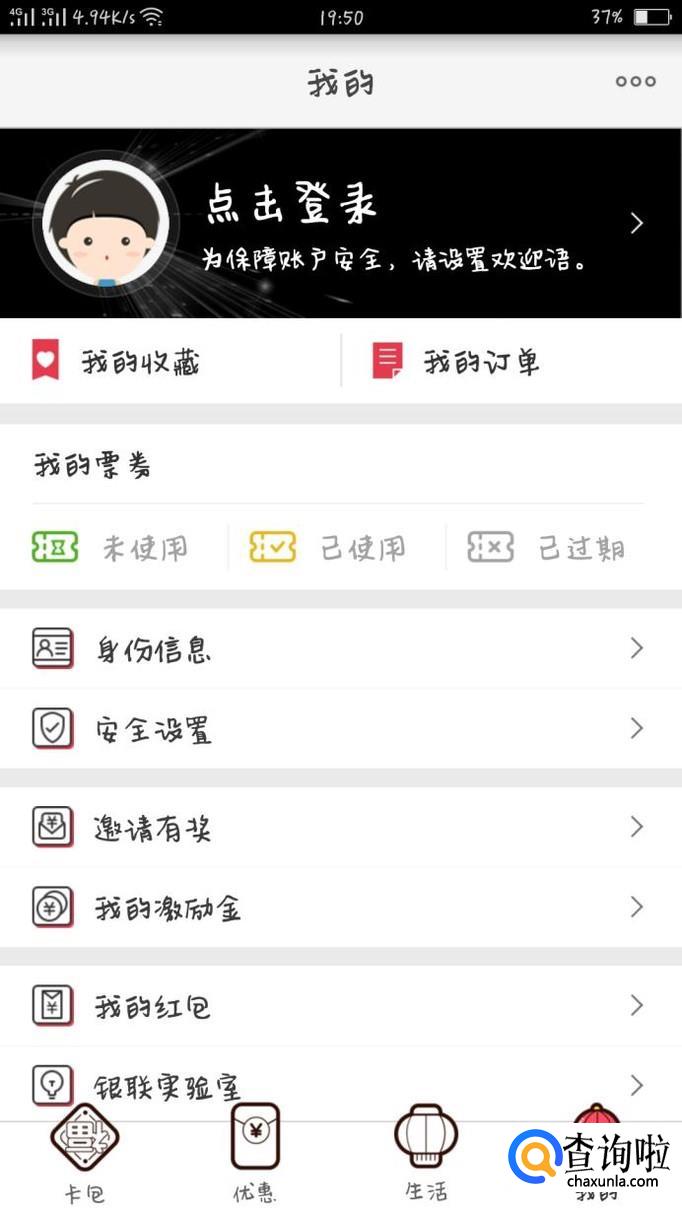Open 我的红包 red packets

pos(340,1006)
